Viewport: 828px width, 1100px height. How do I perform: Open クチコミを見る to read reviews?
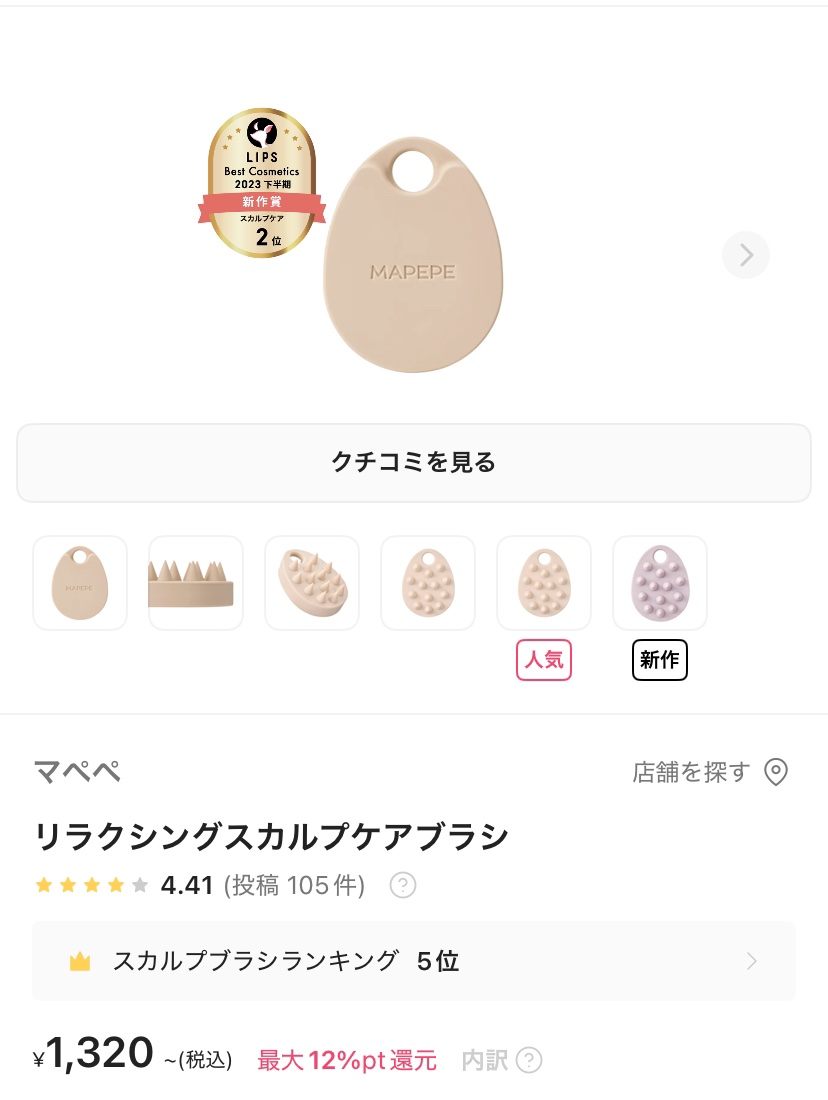pos(413,462)
